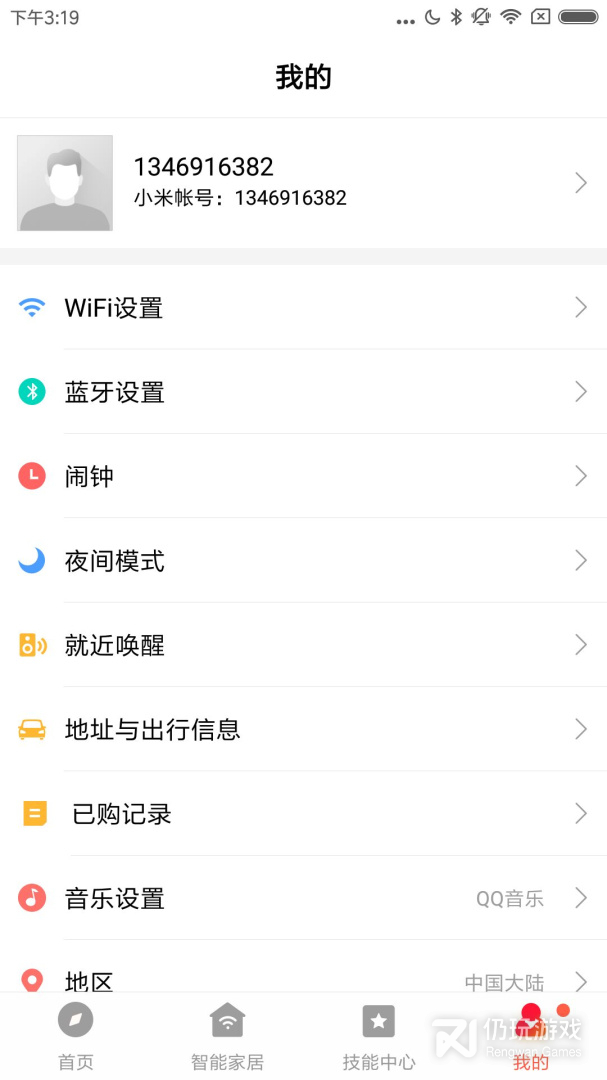Select 就近唤醒 option
Viewport: 607px width, 1080px height.
(x=303, y=645)
